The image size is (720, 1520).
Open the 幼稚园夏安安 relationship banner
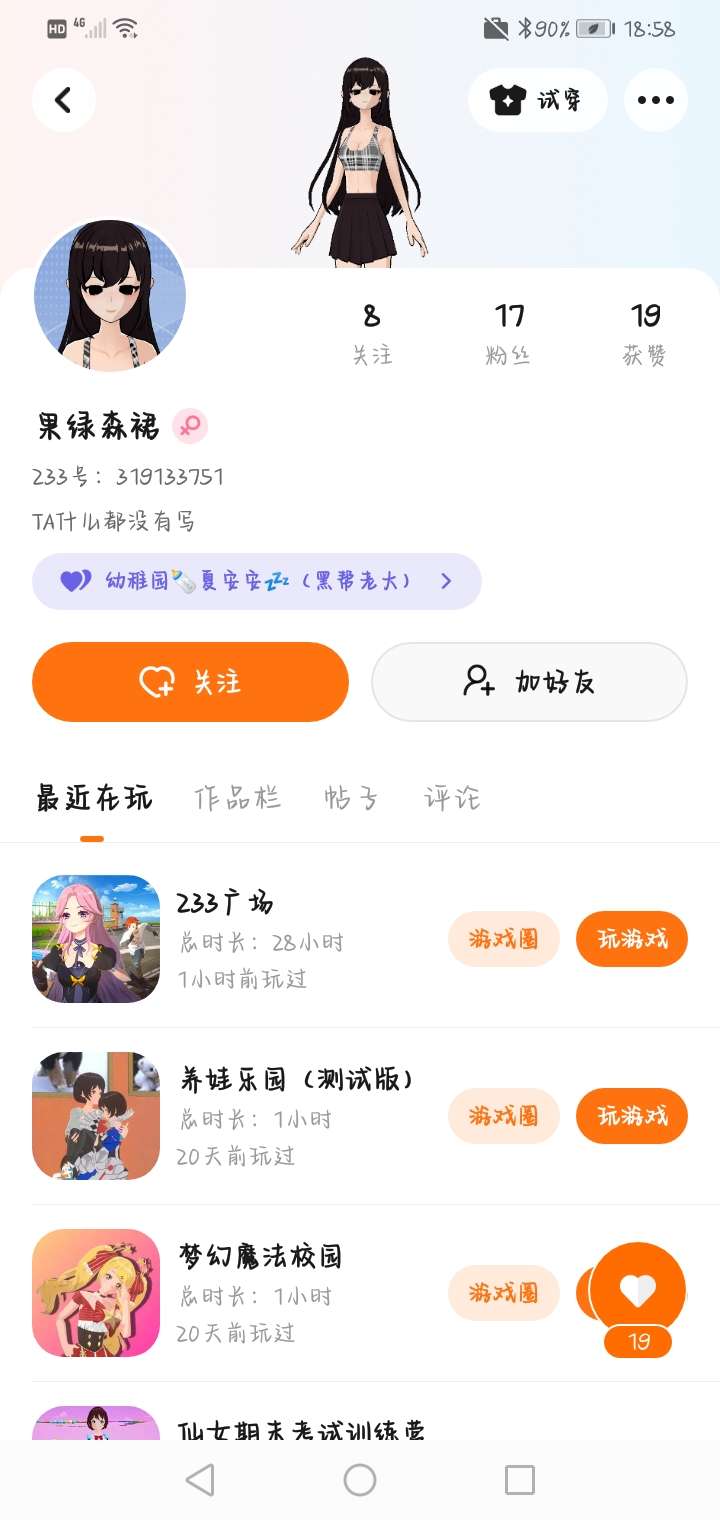tap(257, 581)
